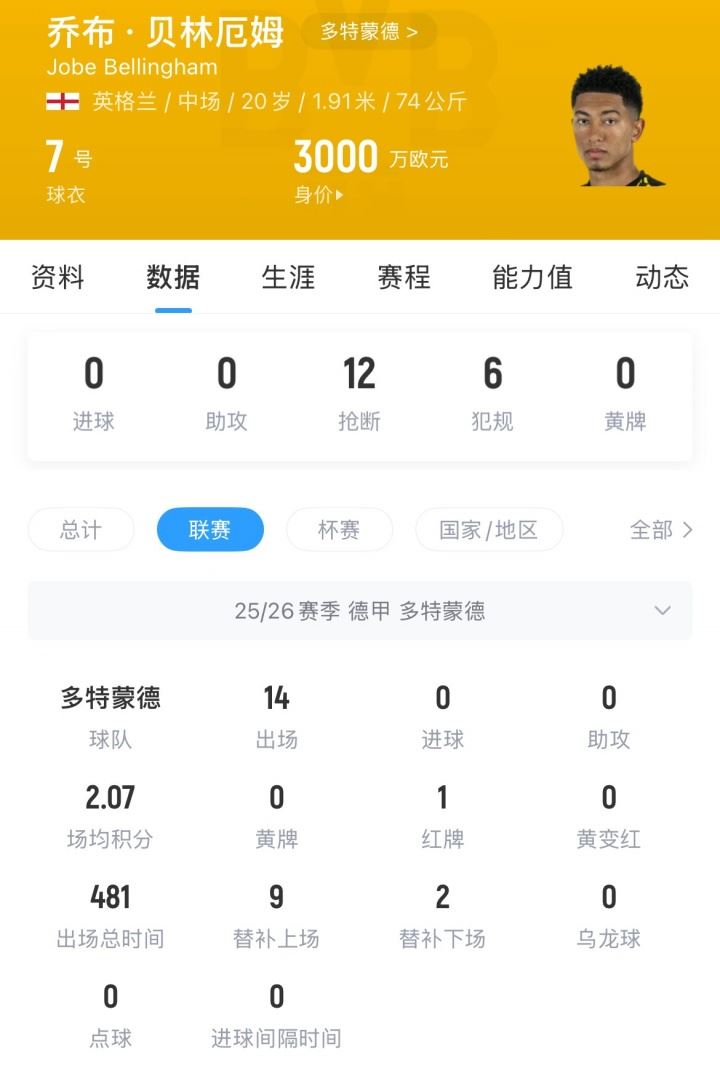Switch to the 资料 tab
Image resolution: width=720 pixels, height=1068 pixels.
point(58,277)
